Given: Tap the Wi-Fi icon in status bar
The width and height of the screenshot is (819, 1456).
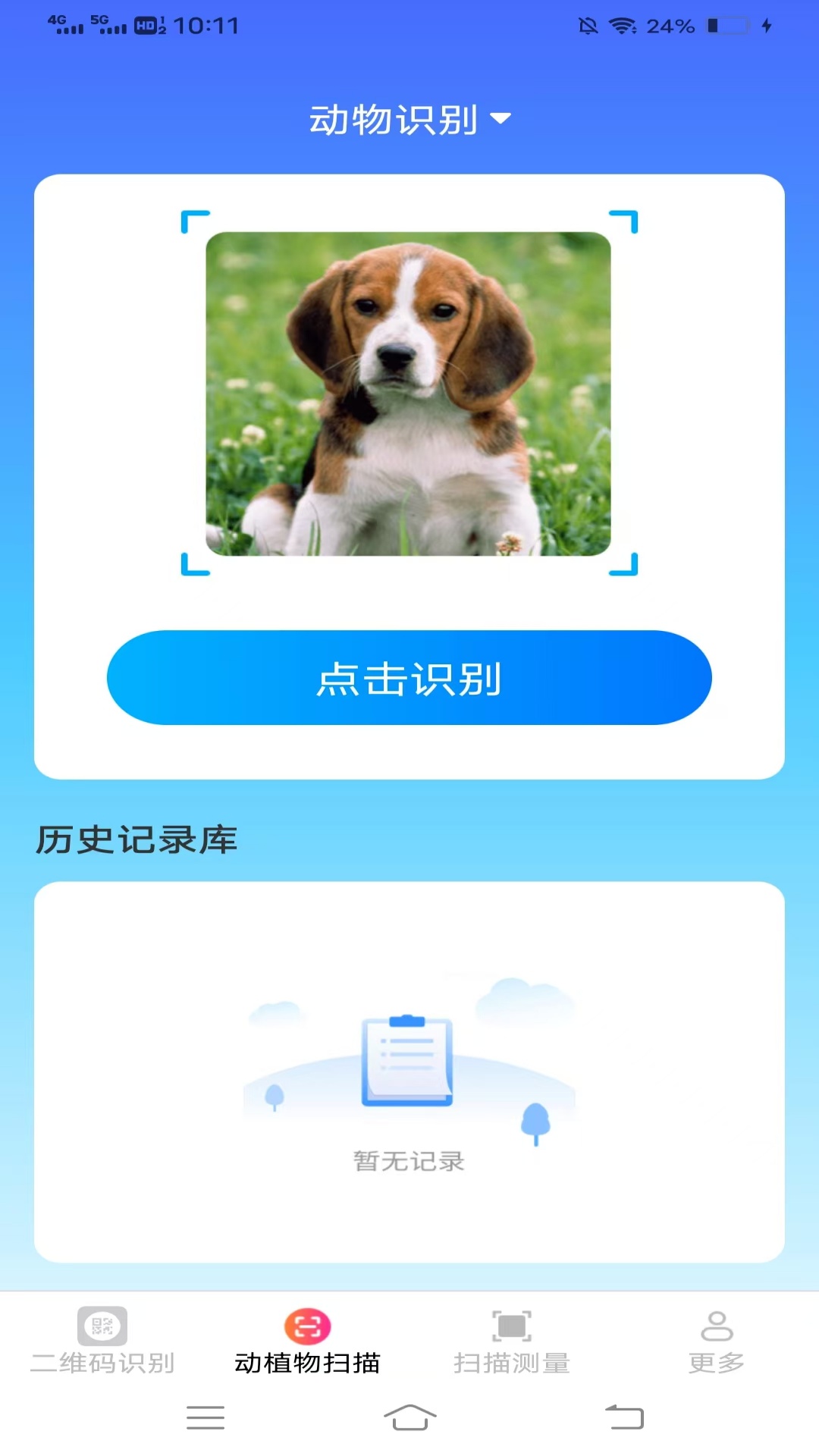Looking at the screenshot, I should pos(622,25).
